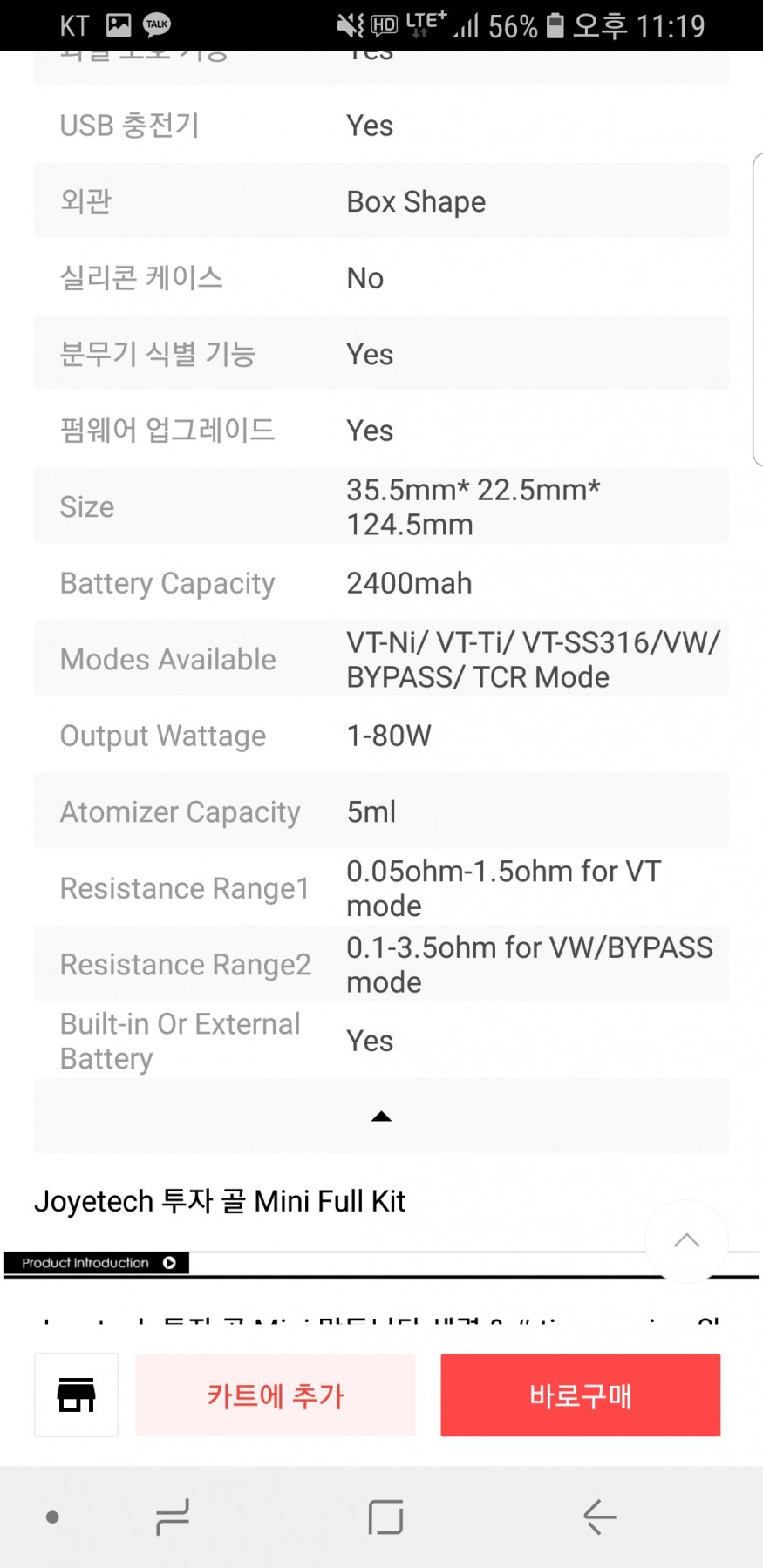
Task: Go back using the system back button
Action: pos(599,1517)
